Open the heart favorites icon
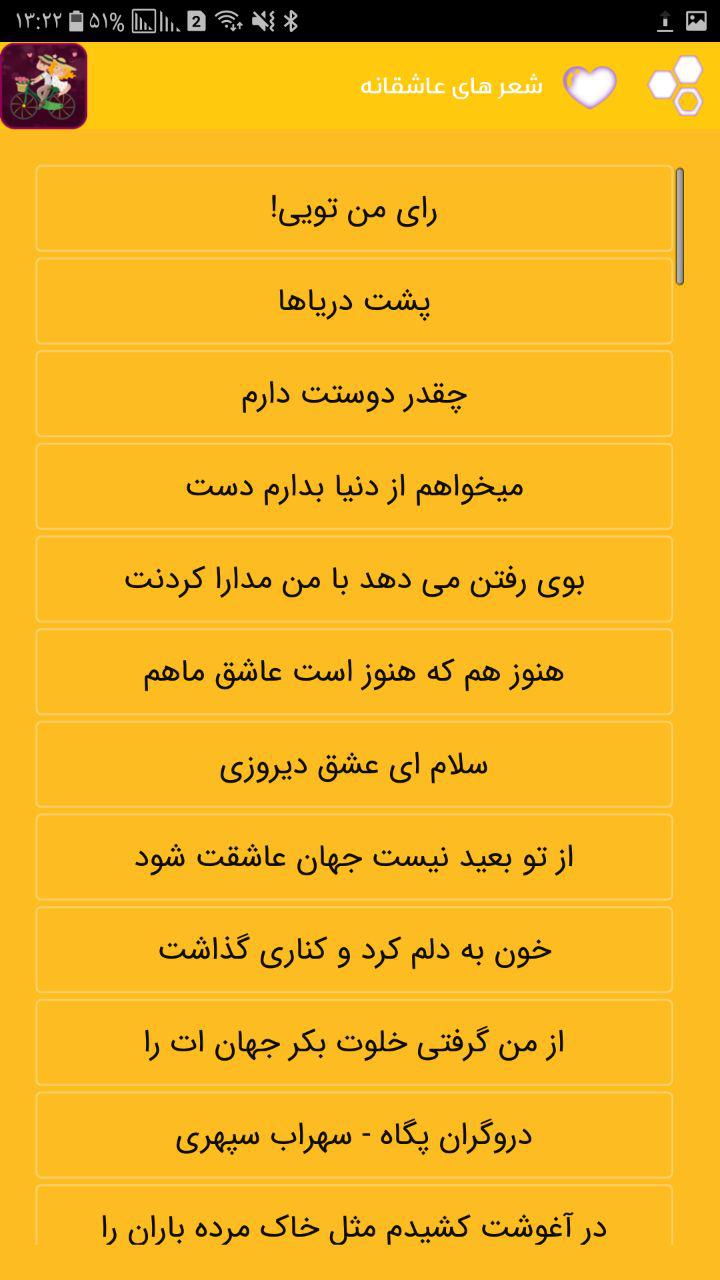This screenshot has width=720, height=1280. (590, 86)
